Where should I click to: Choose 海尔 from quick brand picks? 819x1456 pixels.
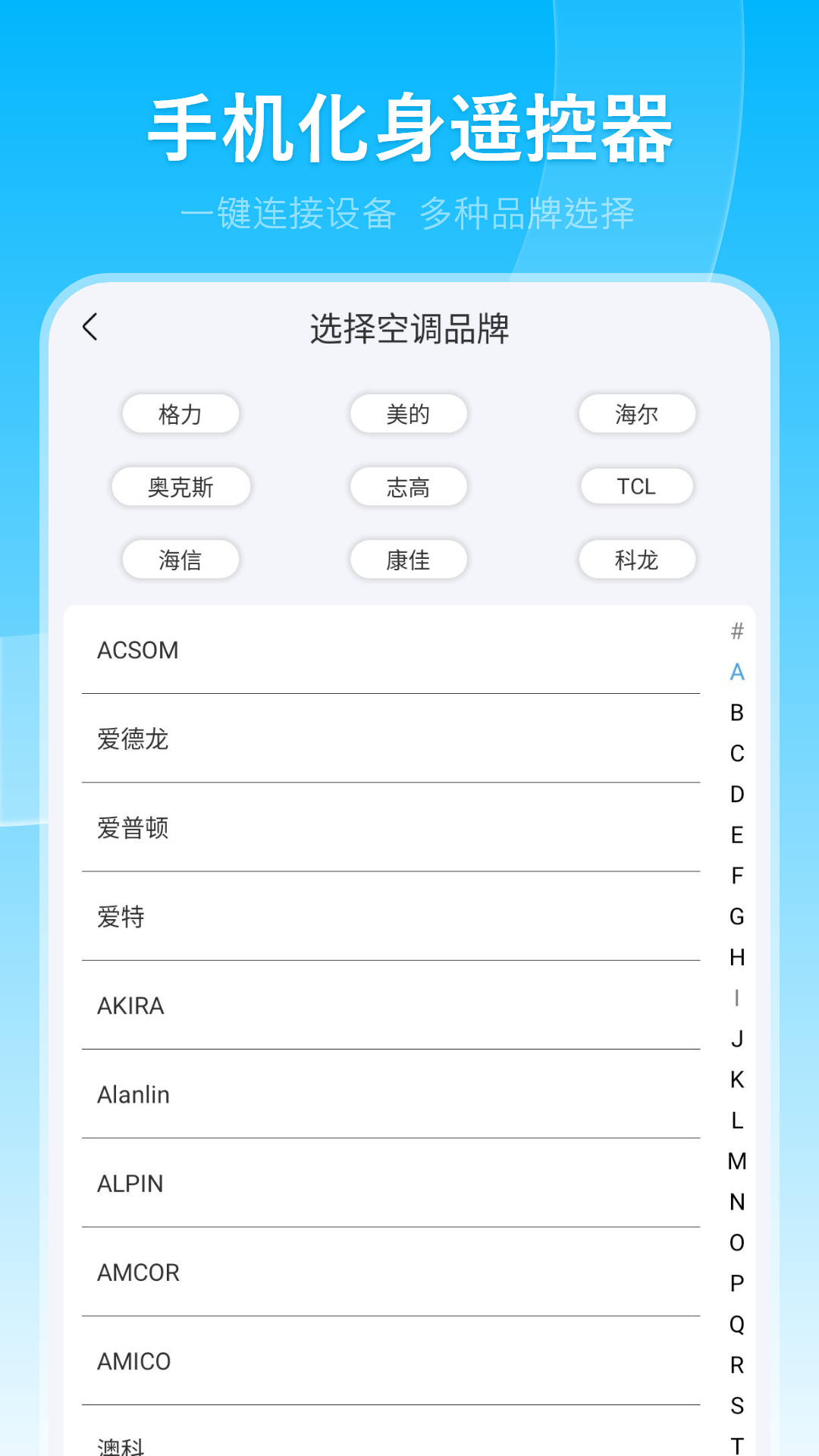[x=637, y=413]
